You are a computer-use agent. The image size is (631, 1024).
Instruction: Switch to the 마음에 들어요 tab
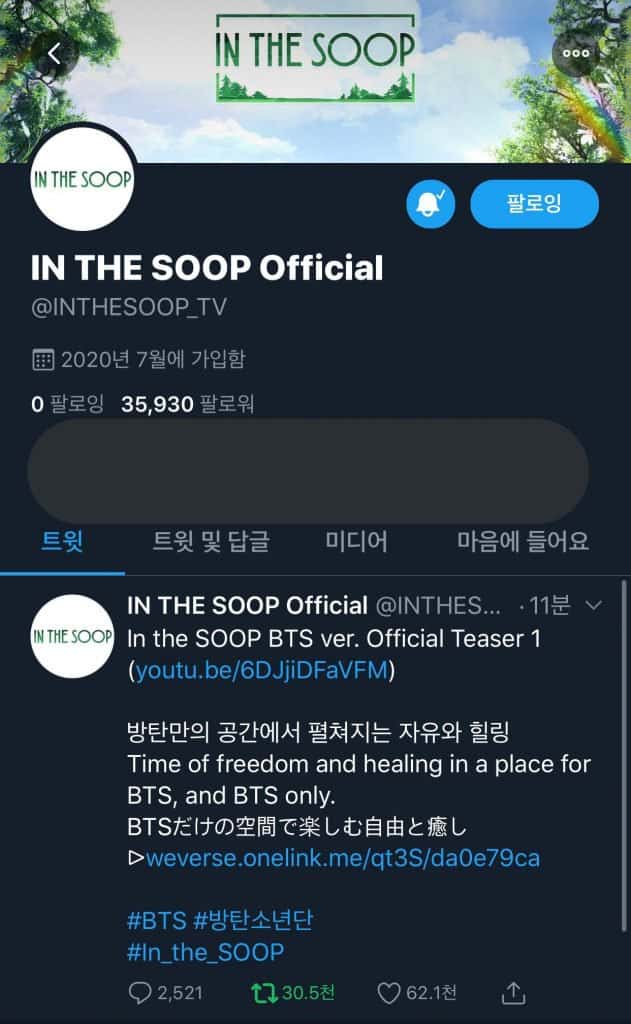coord(523,542)
